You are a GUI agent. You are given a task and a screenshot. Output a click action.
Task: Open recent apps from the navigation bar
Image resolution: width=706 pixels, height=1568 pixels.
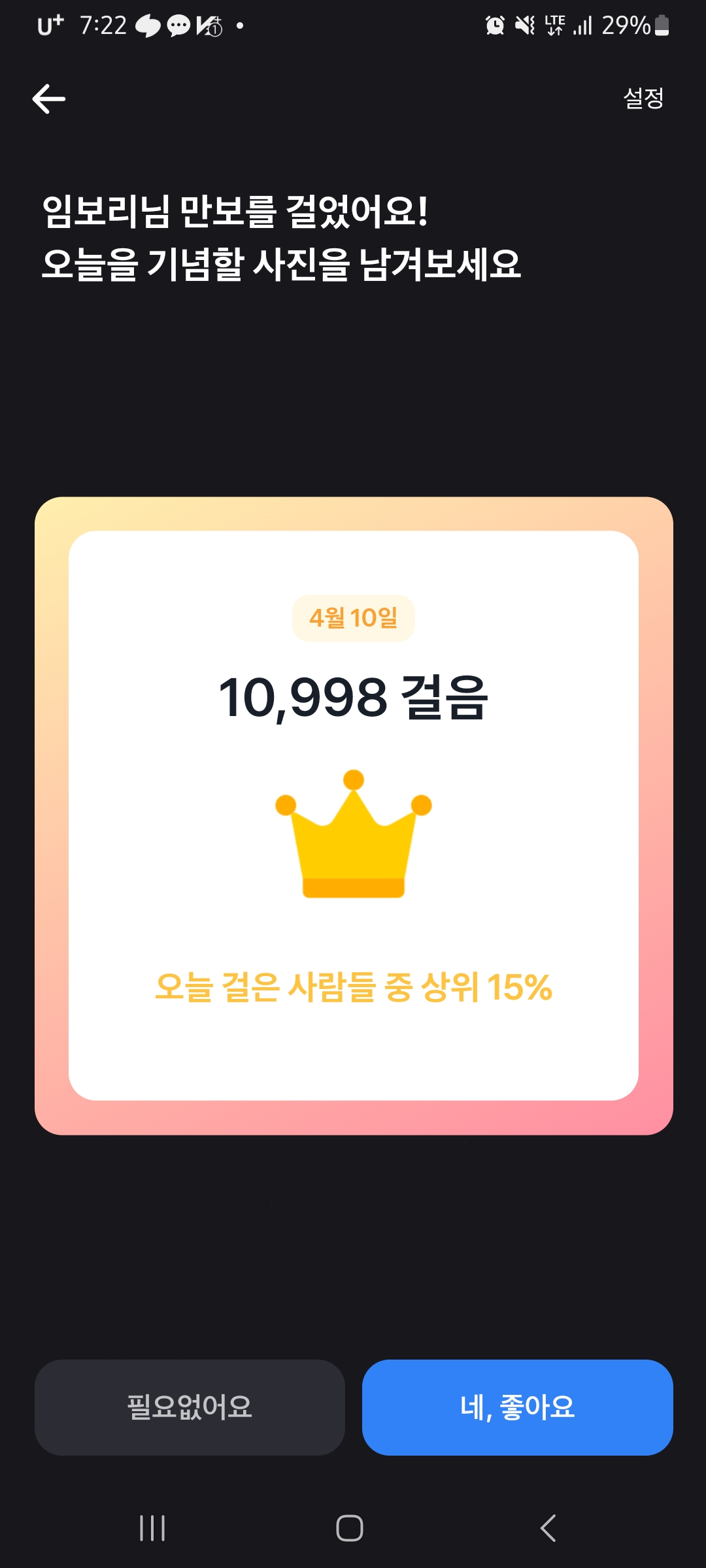pos(152,1528)
